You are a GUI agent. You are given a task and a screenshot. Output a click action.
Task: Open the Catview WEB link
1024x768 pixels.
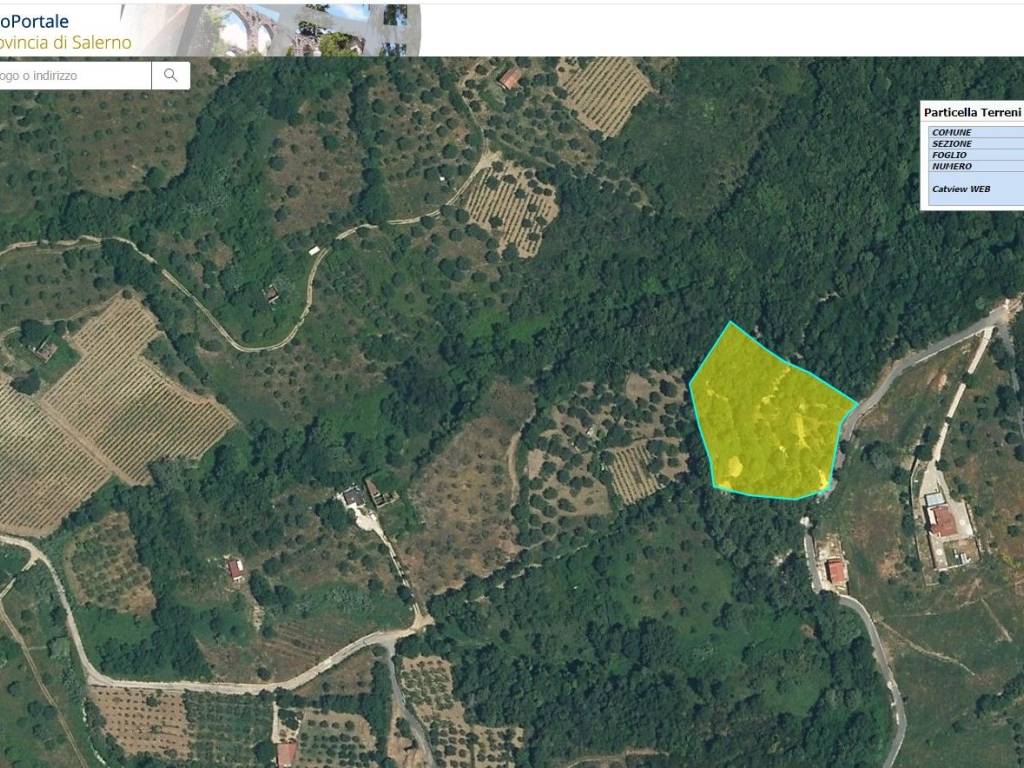click(960, 188)
